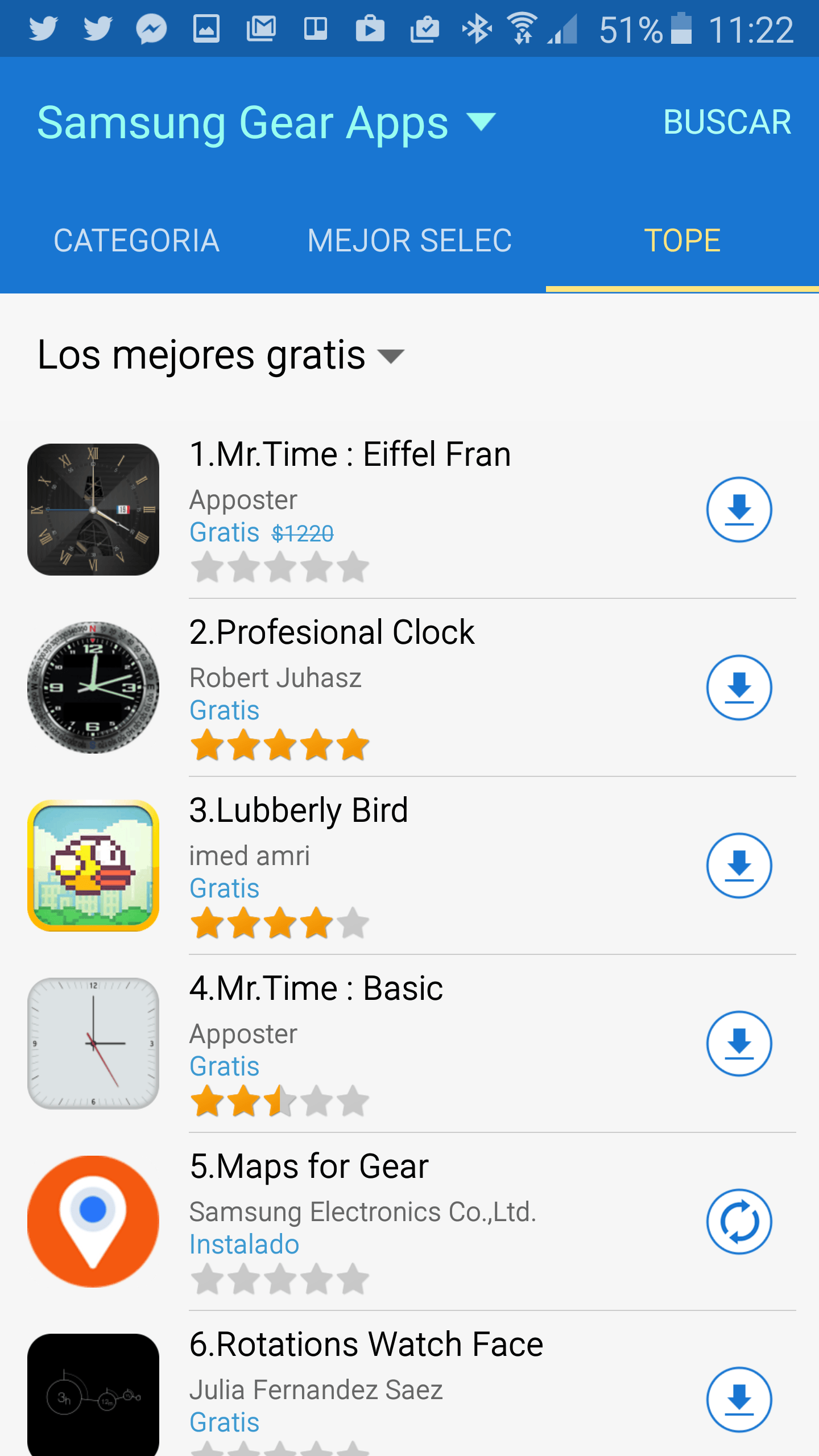Switch to the MEJOR SELEC tab
Viewport: 819px width, 1456px height.
point(409,240)
